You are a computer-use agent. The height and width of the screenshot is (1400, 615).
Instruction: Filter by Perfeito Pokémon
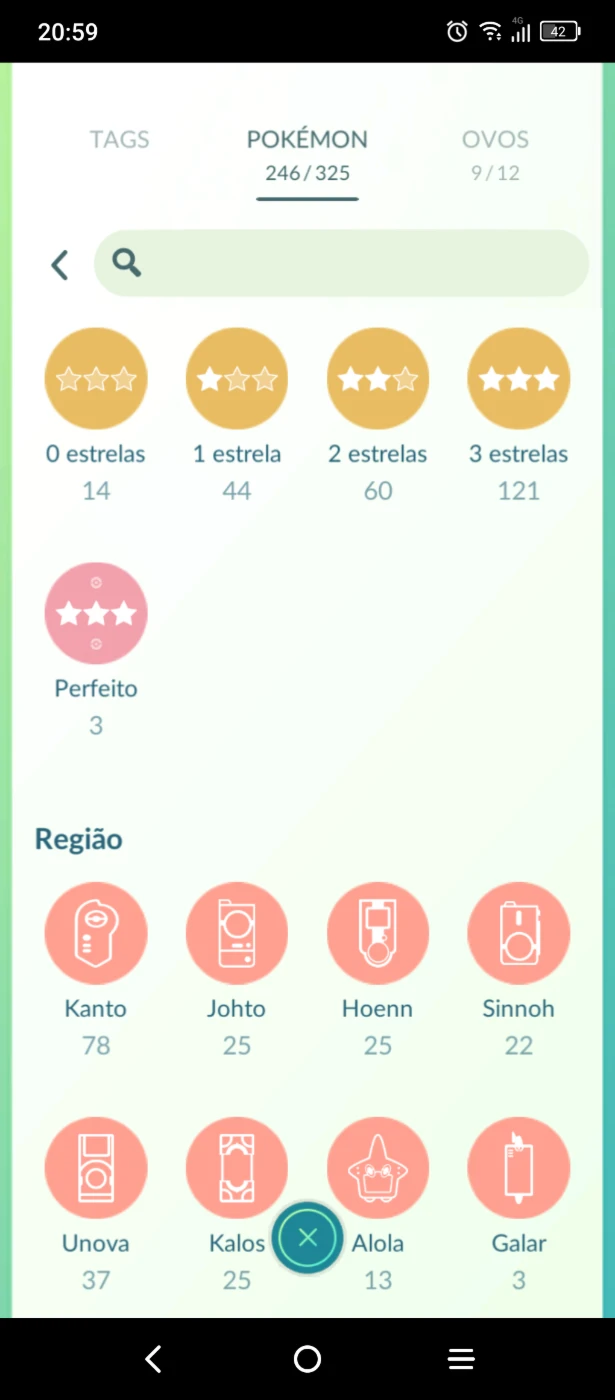coord(96,614)
